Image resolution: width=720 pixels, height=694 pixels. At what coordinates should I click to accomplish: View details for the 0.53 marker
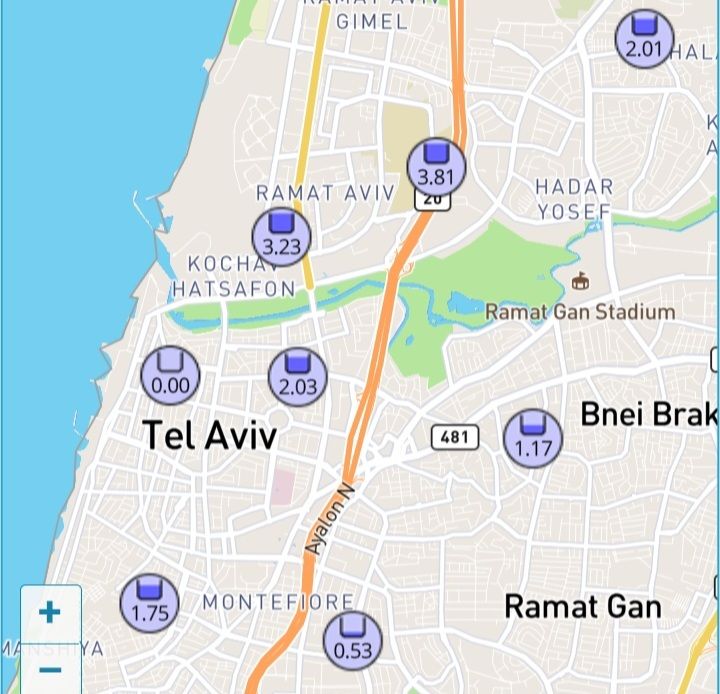coord(352,640)
